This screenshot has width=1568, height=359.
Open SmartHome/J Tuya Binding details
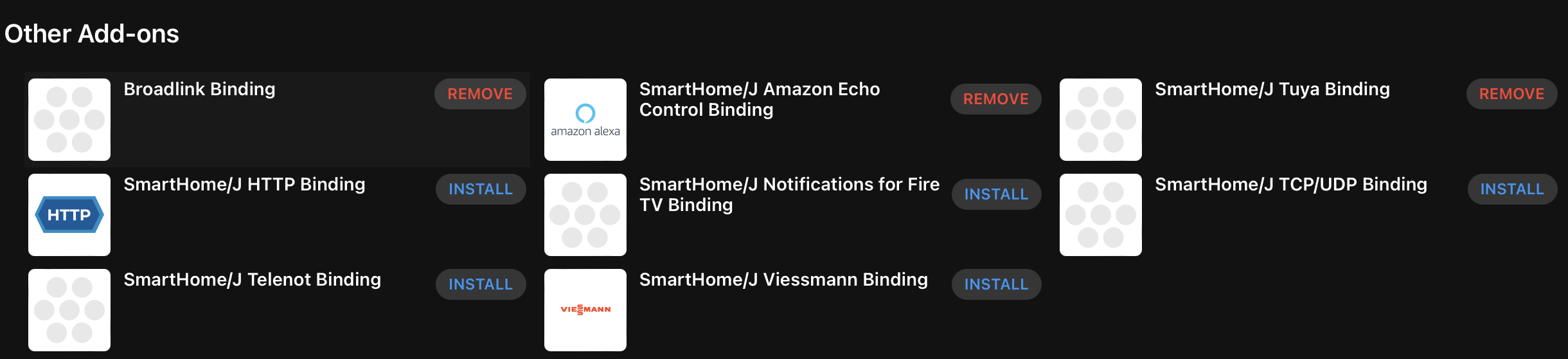(x=1272, y=89)
